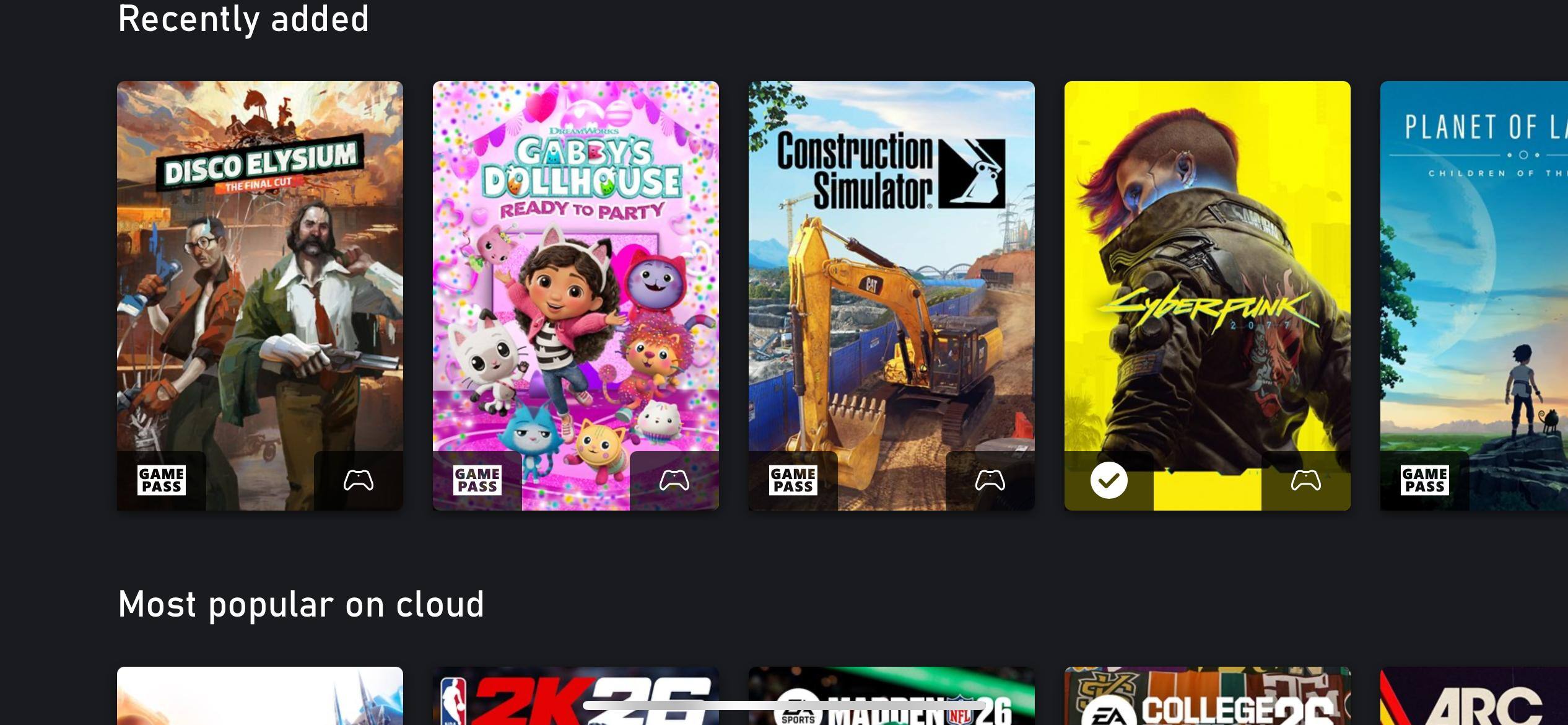The image size is (1568, 725).
Task: Open the first Most popular on cloud game
Action: click(259, 697)
